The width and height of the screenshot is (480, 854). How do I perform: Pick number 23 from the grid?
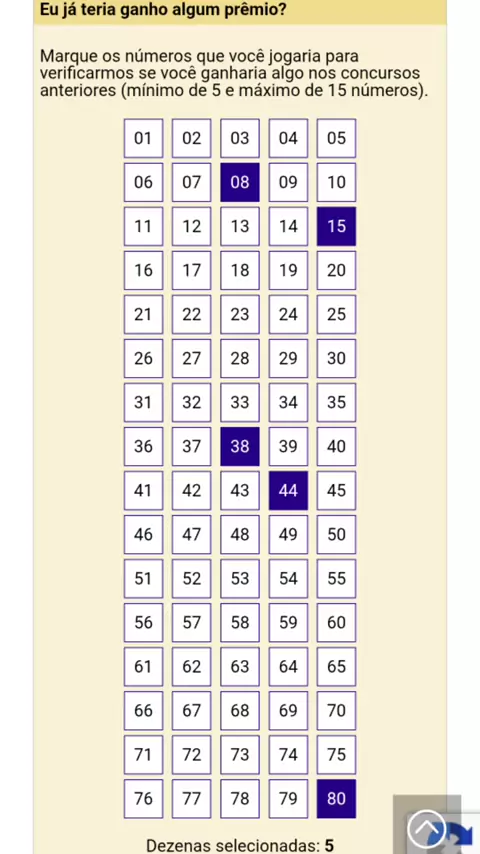click(240, 314)
